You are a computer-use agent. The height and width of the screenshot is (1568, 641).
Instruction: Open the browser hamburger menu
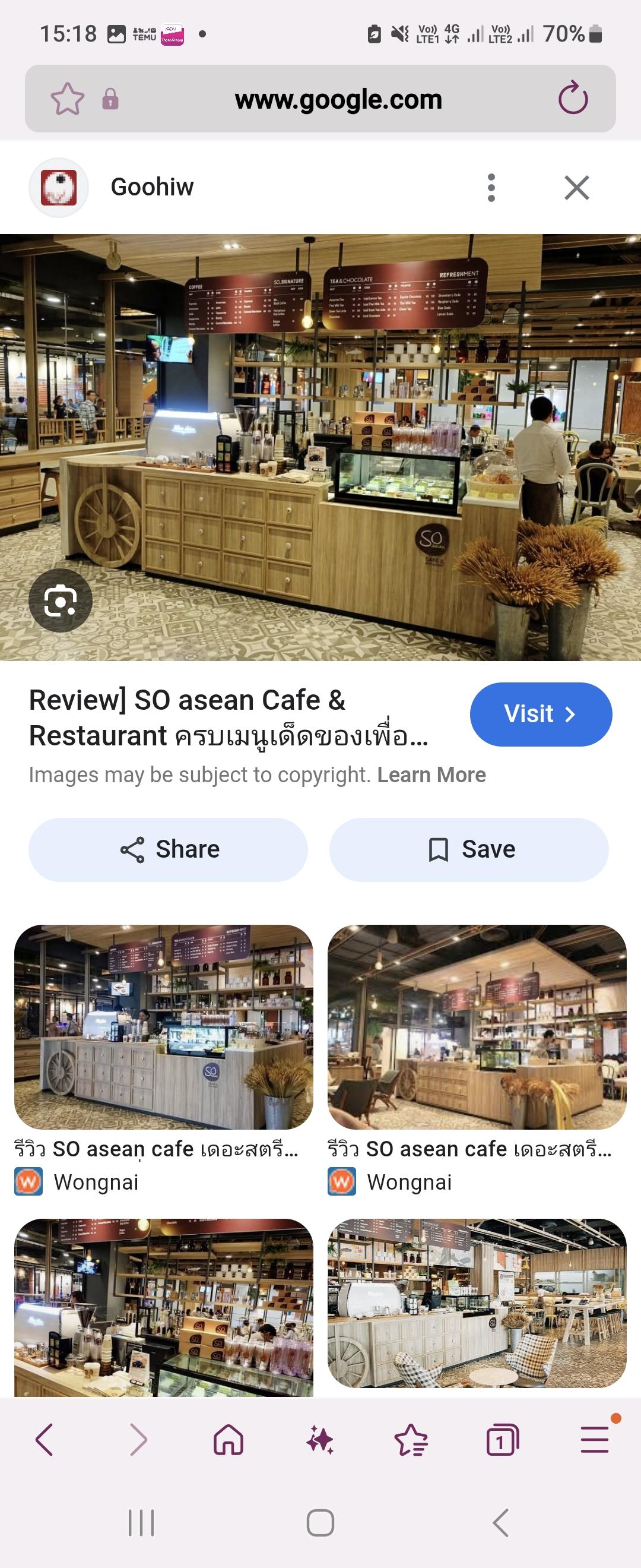594,1440
